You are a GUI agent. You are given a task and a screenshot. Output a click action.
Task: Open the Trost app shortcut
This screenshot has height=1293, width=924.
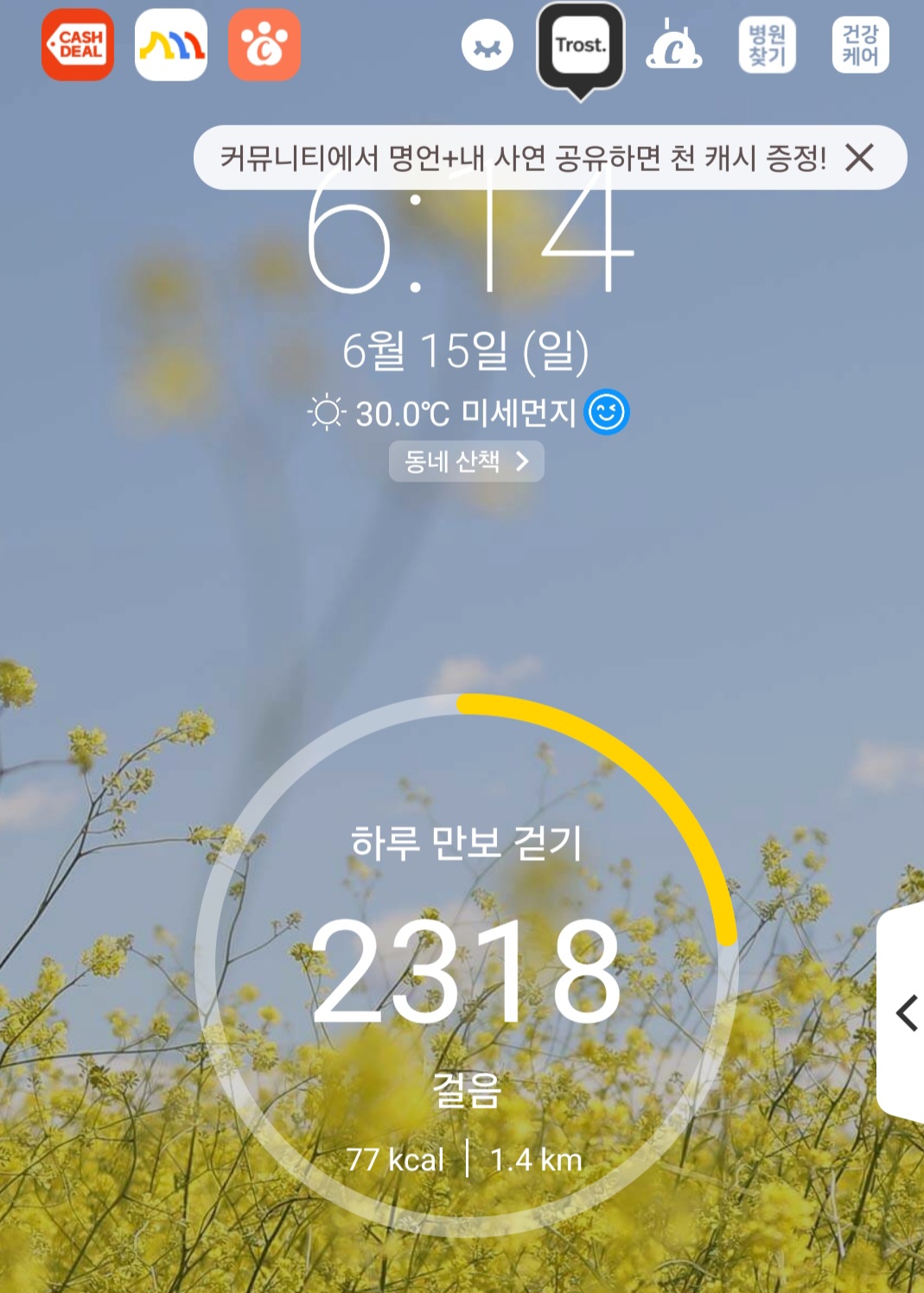(580, 46)
